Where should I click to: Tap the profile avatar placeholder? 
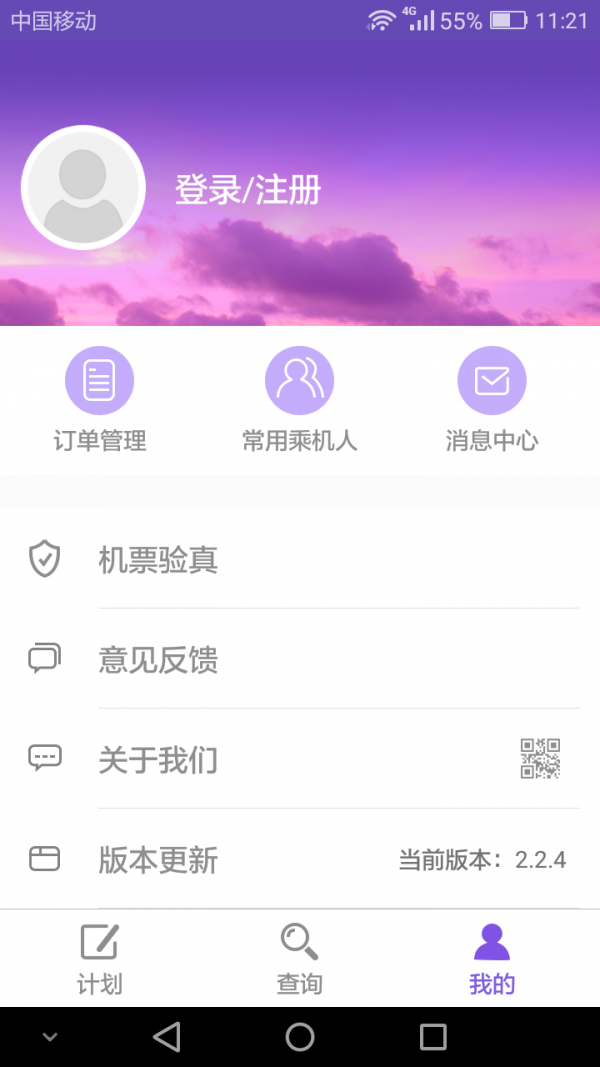pos(84,187)
